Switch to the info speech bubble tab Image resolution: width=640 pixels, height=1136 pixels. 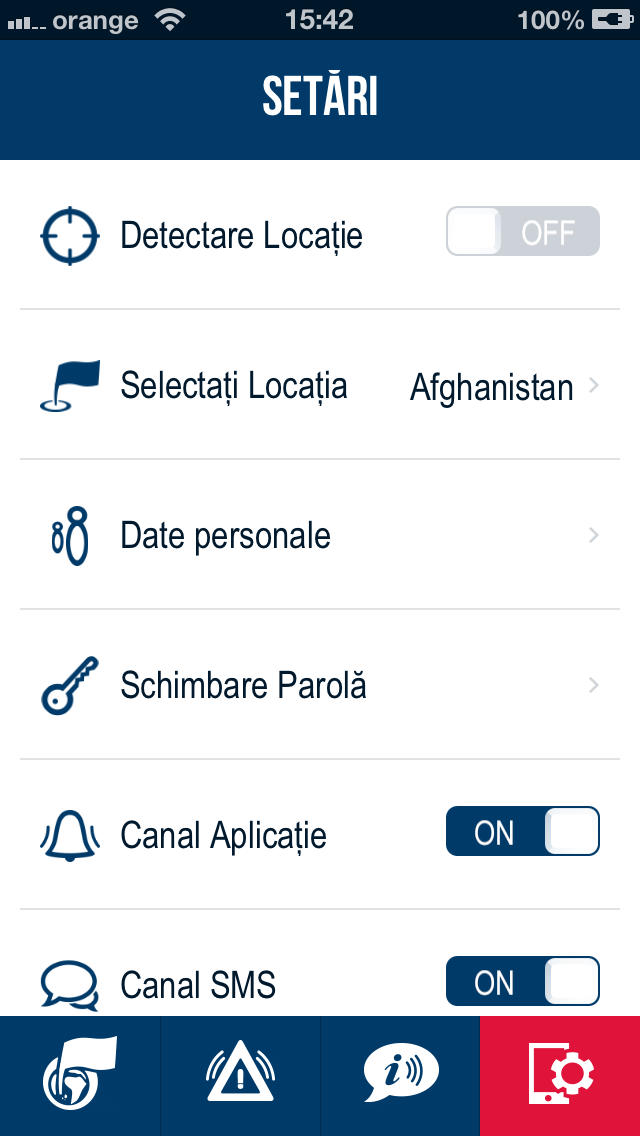point(400,1076)
